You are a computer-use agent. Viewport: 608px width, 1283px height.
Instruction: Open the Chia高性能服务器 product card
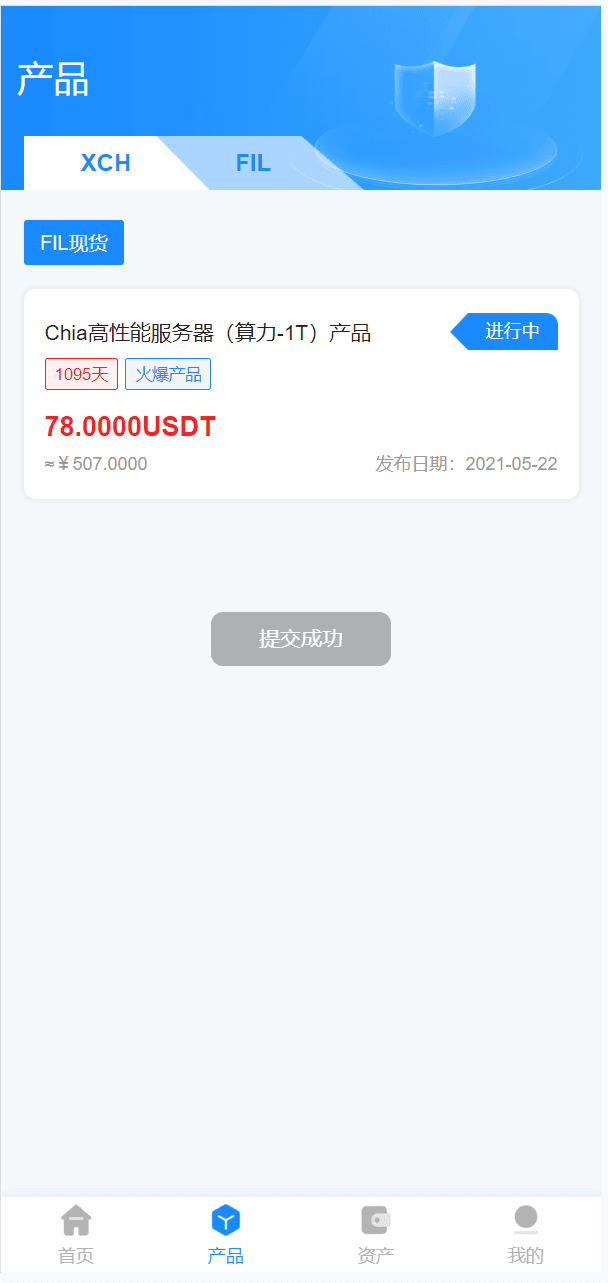pos(301,394)
